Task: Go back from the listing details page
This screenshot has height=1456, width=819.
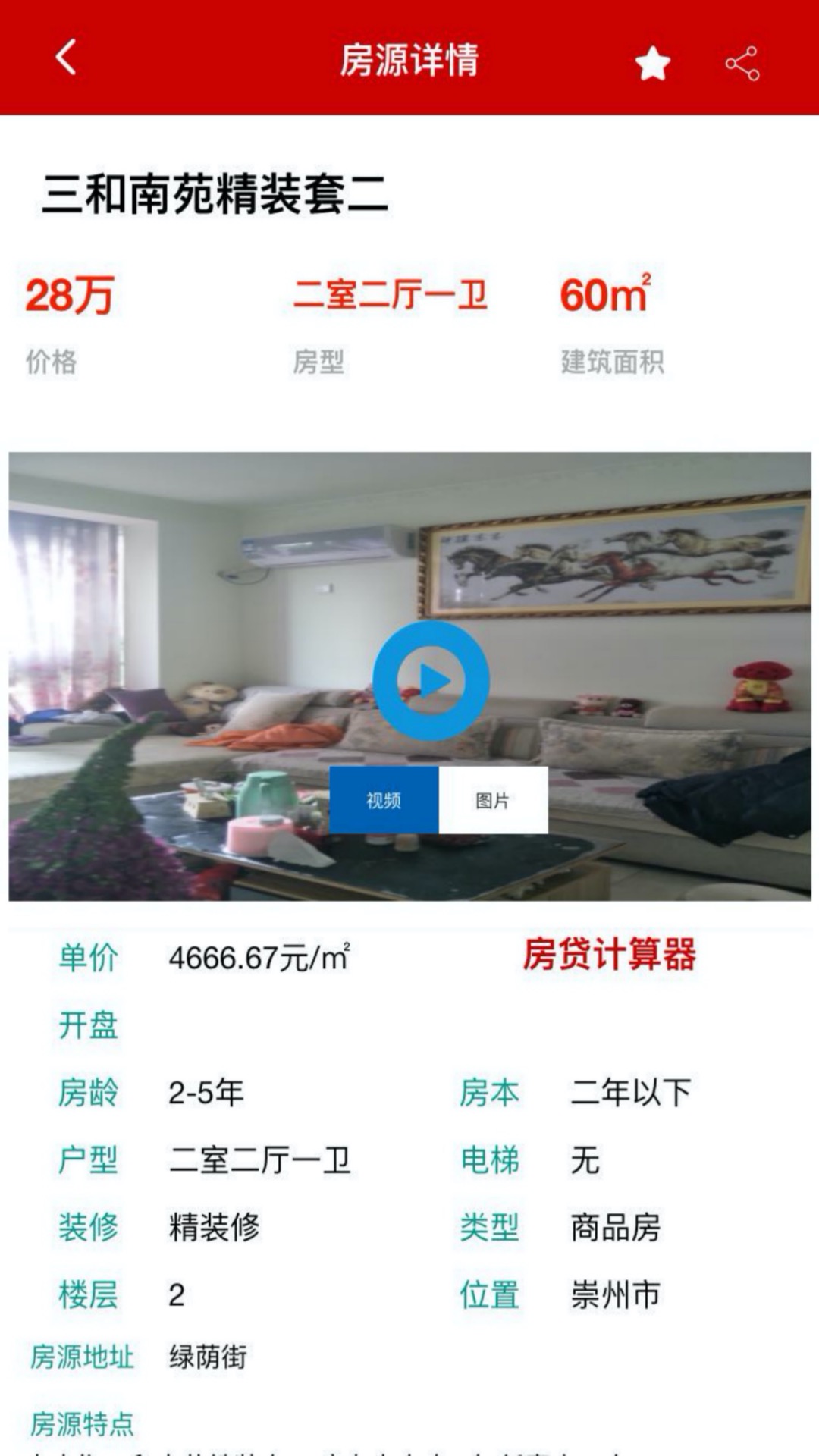Action: [x=66, y=58]
